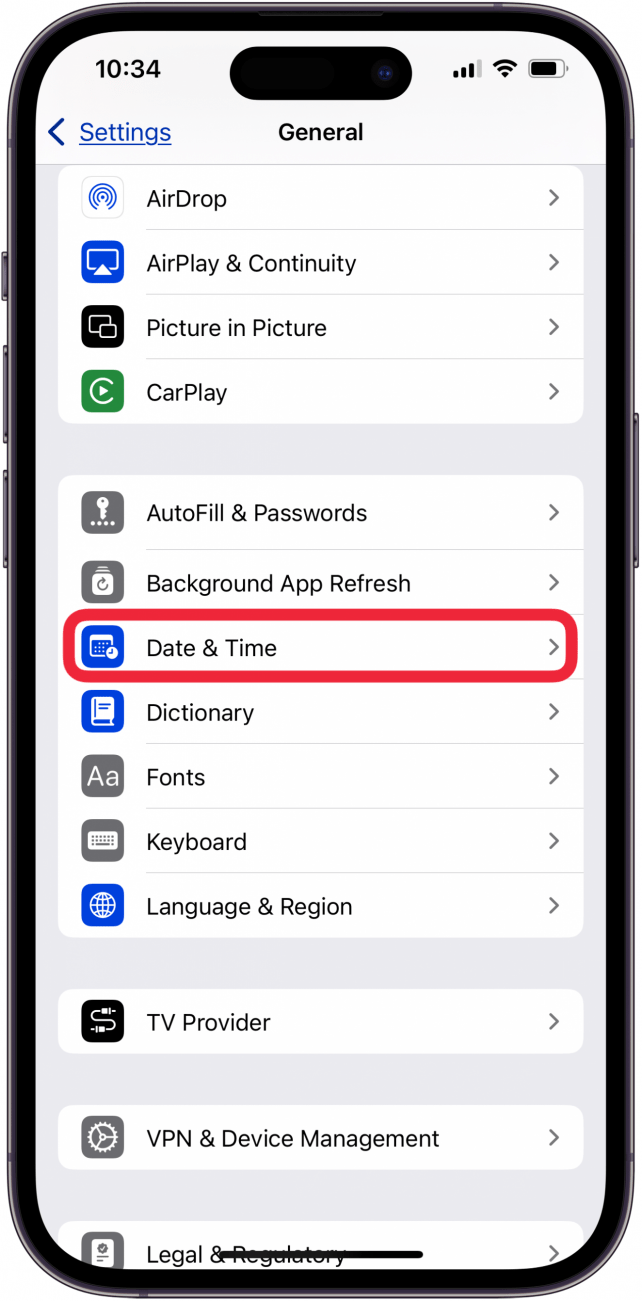
Task: Open VPN & Device Management
Action: click(320, 1138)
